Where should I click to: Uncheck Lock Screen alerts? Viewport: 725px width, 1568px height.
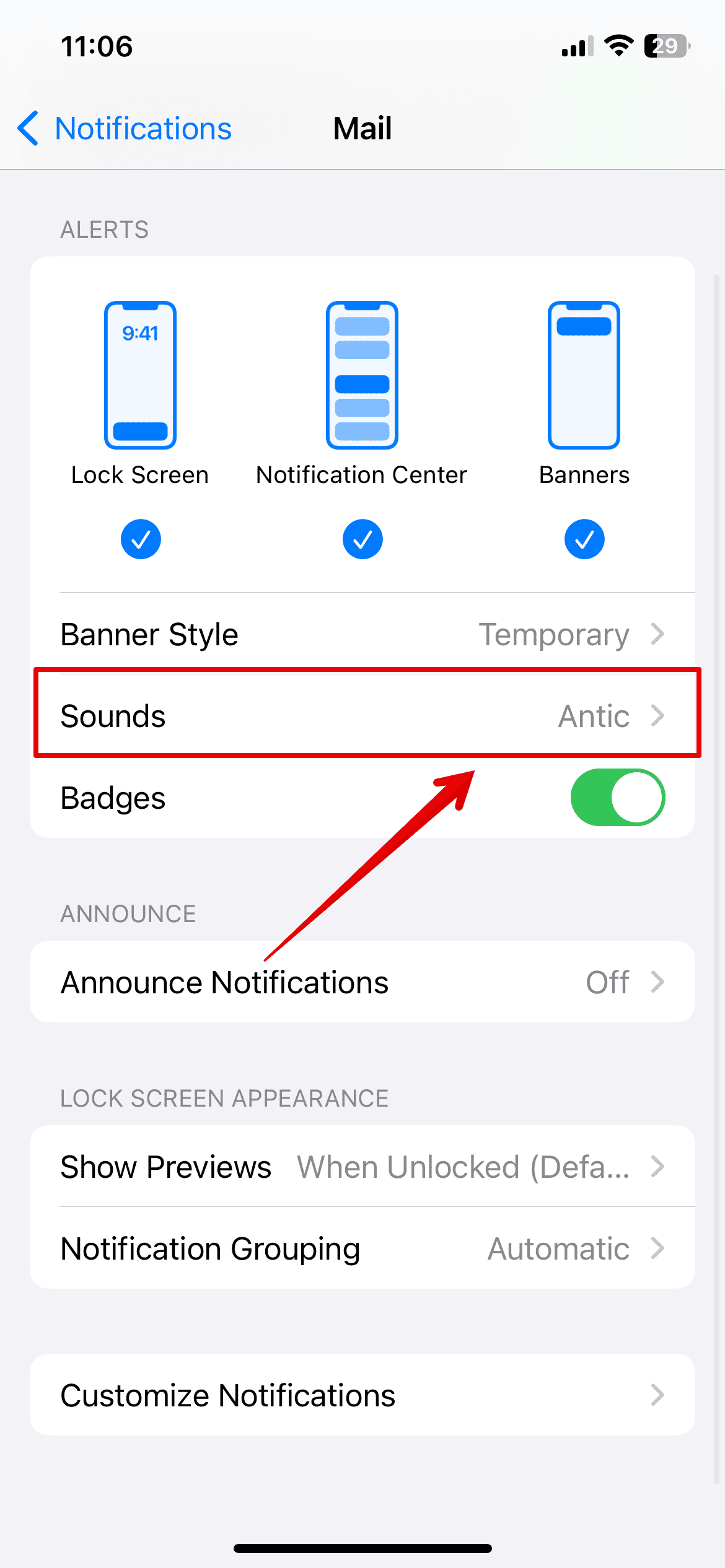pyautogui.click(x=141, y=539)
